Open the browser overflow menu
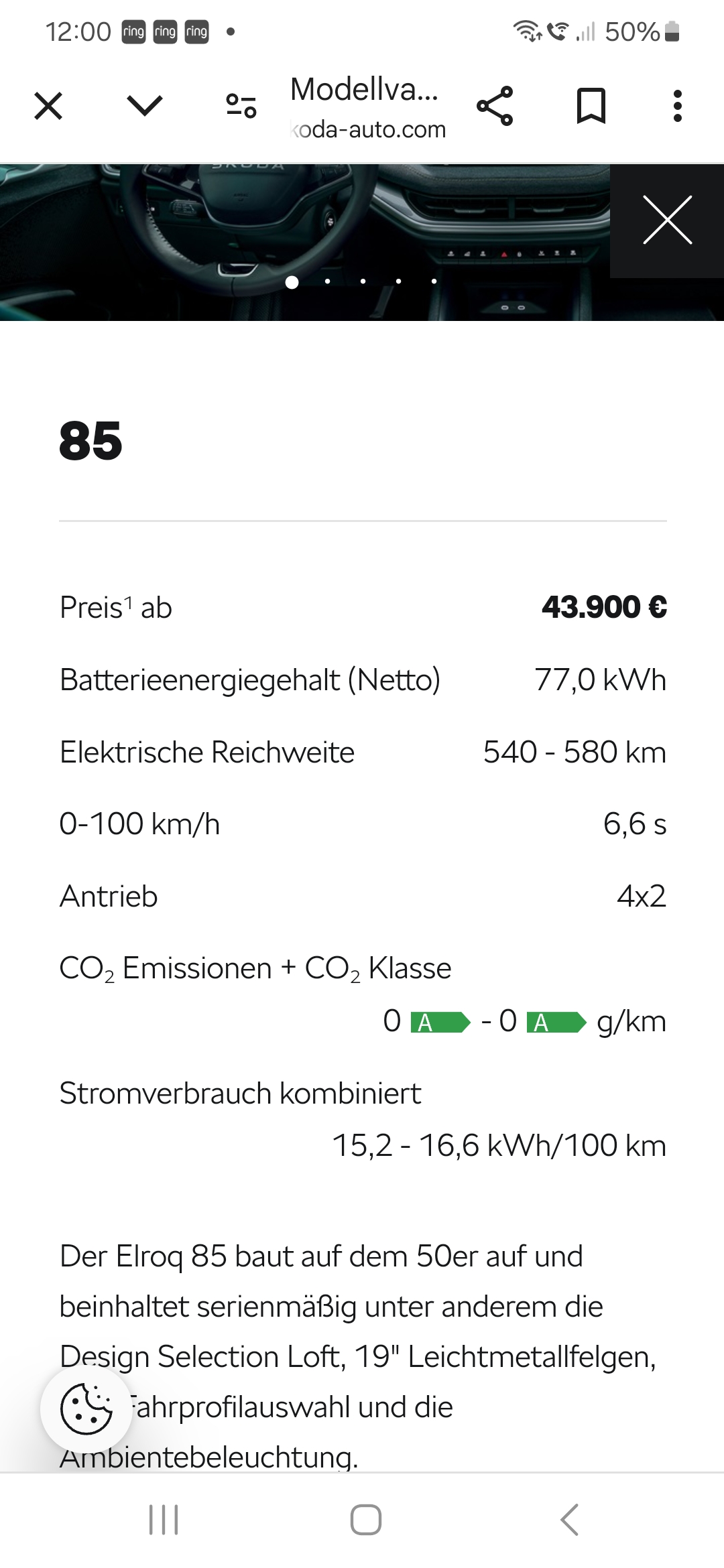Screen dimensions: 724x1568 coord(677,106)
